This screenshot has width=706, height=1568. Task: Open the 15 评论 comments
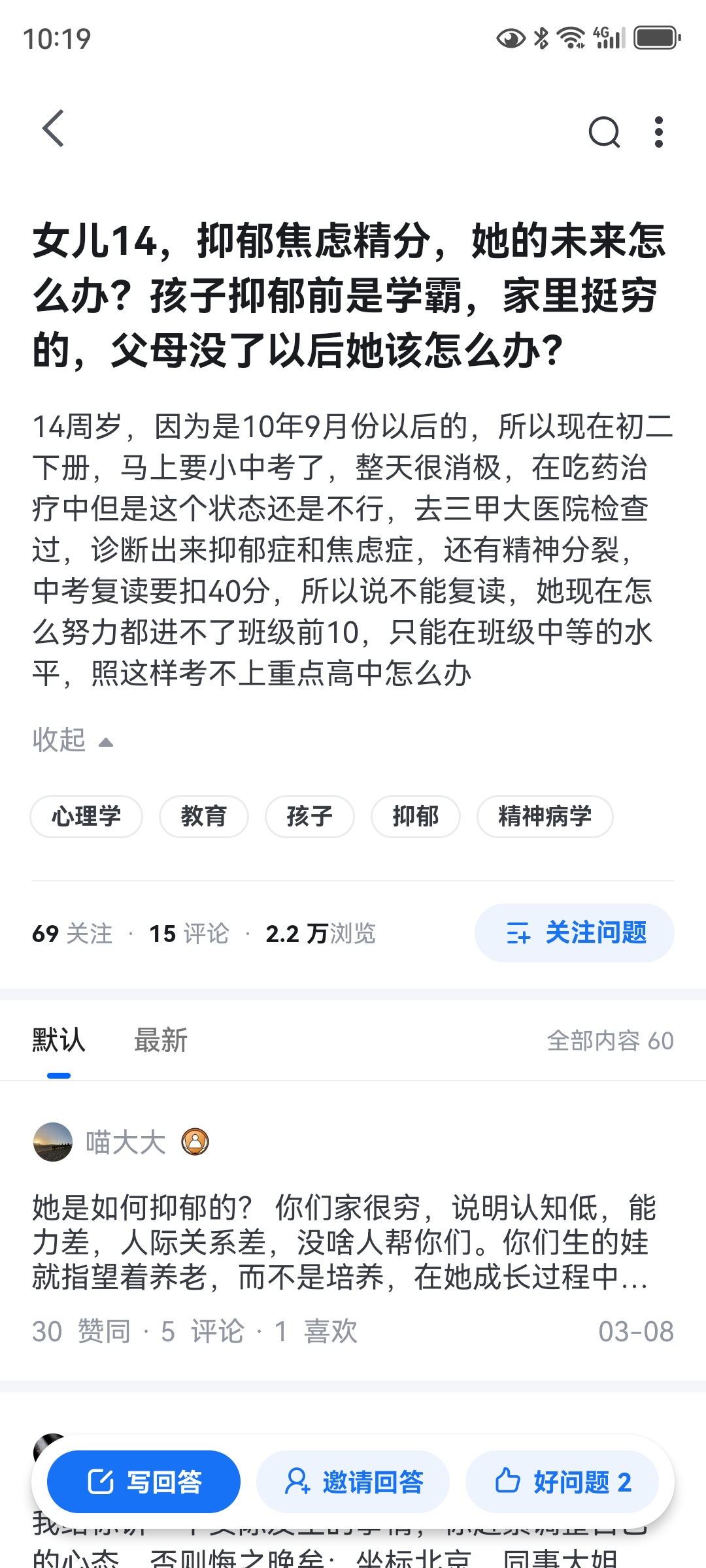pyautogui.click(x=189, y=934)
